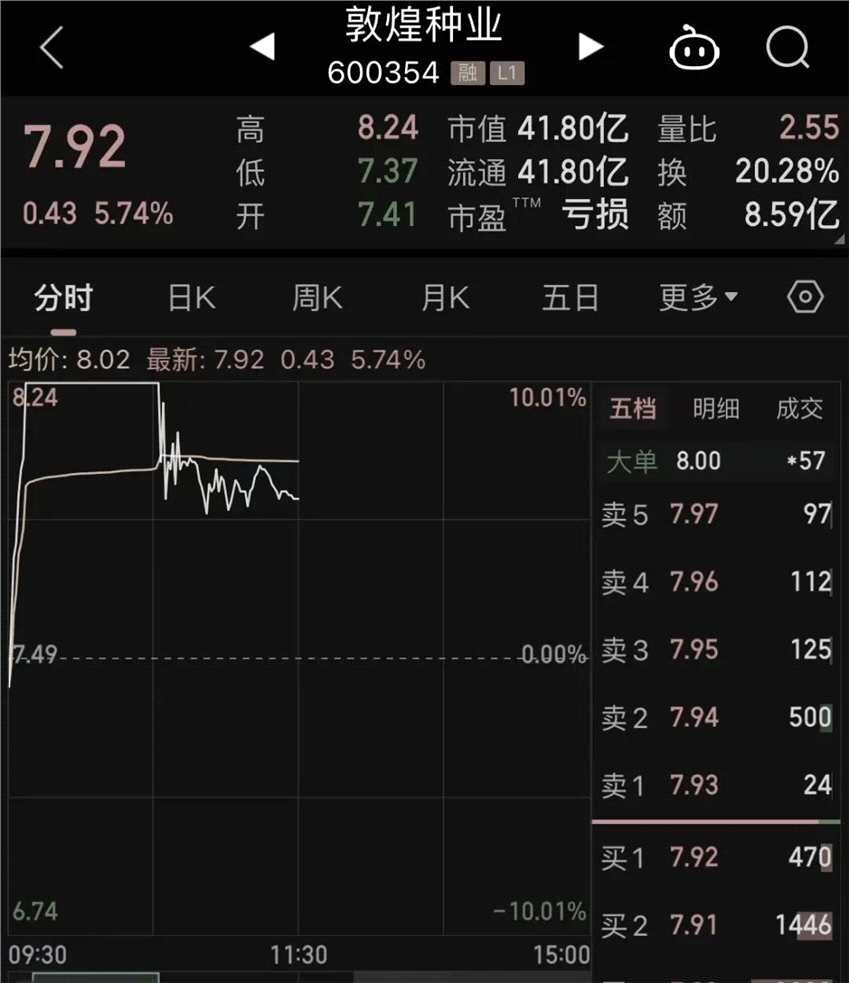Screen dimensions: 850x983
Task: Switch to the 日K chart
Action: coord(191,297)
